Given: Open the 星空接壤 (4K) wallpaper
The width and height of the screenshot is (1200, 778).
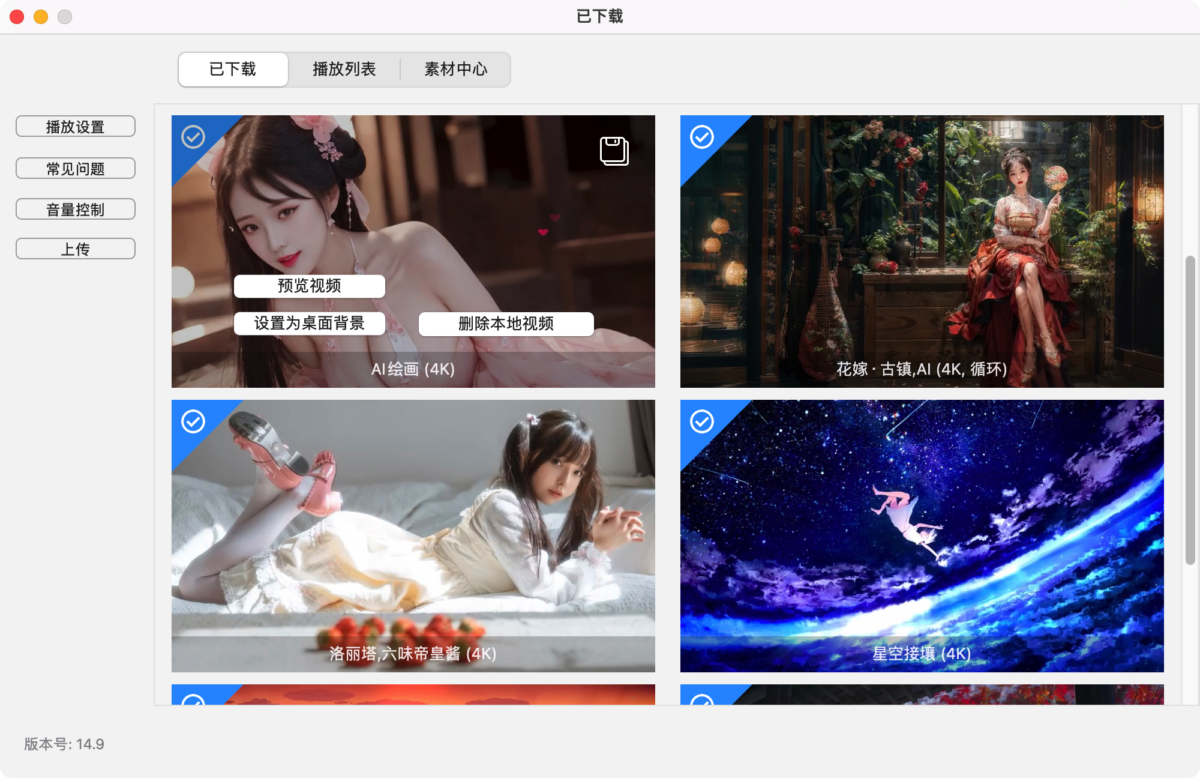Looking at the screenshot, I should coord(921,535).
